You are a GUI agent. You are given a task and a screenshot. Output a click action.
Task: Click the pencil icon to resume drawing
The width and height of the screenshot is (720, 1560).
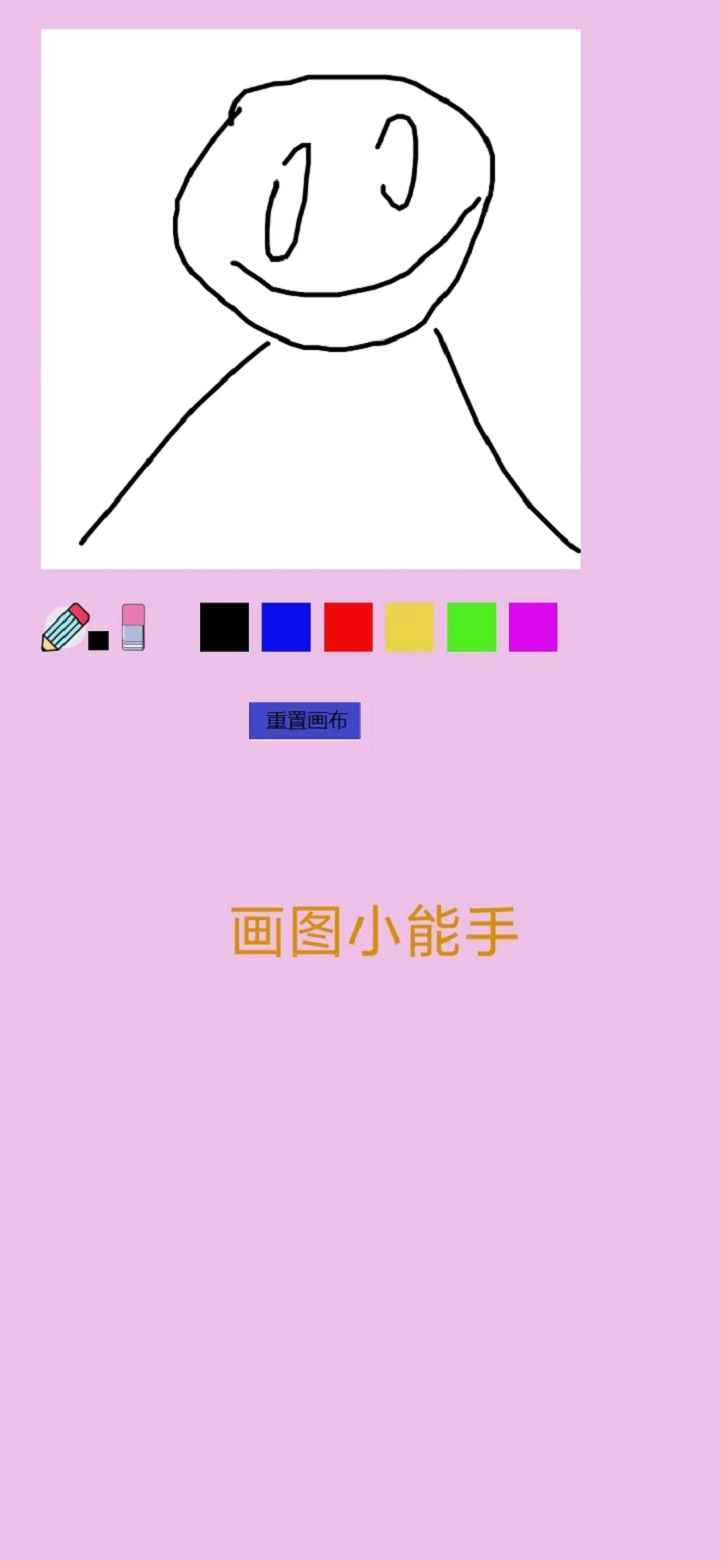[x=62, y=628]
